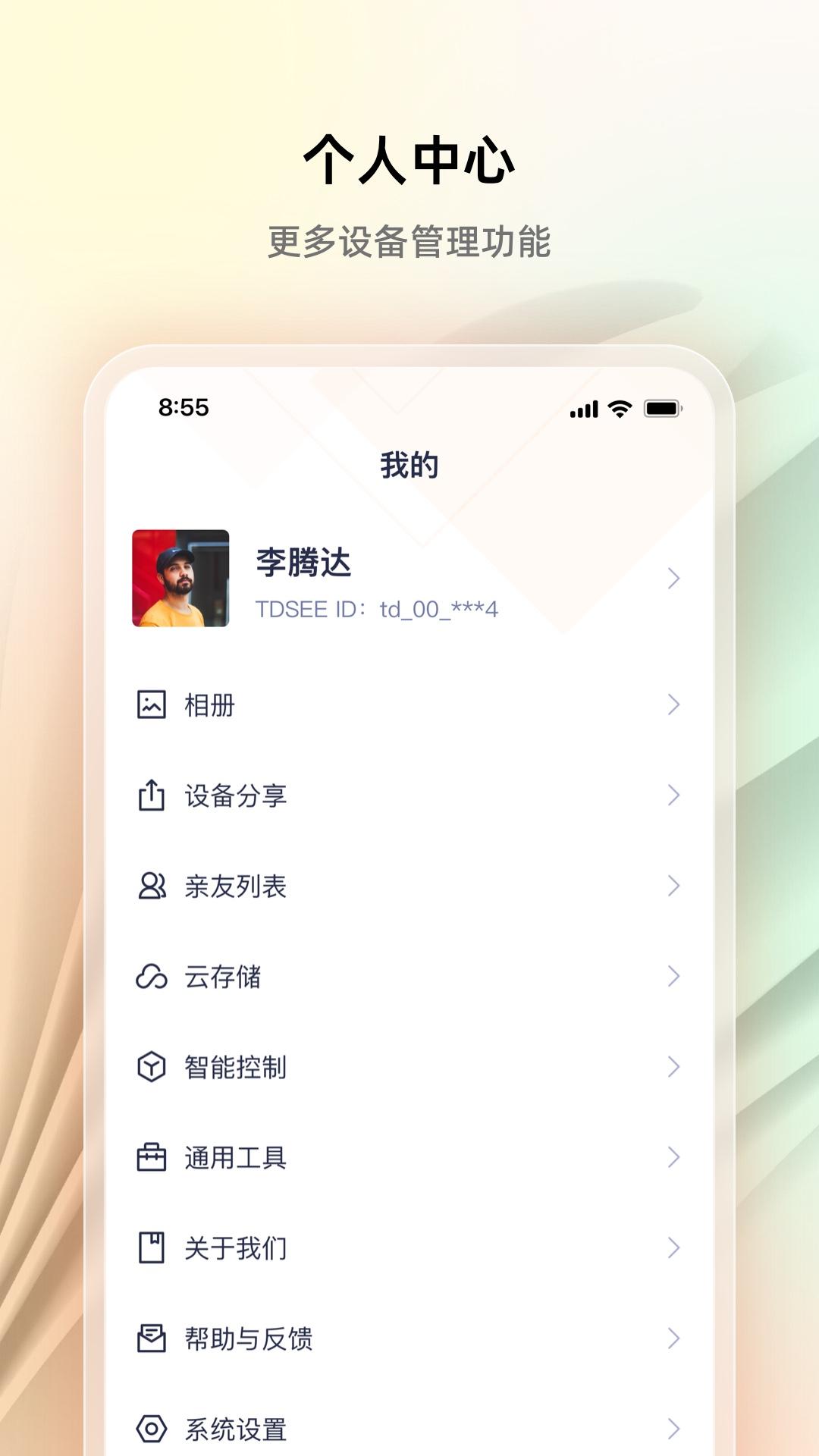Select the 智能控制 cube icon
The image size is (819, 1456).
(151, 1067)
